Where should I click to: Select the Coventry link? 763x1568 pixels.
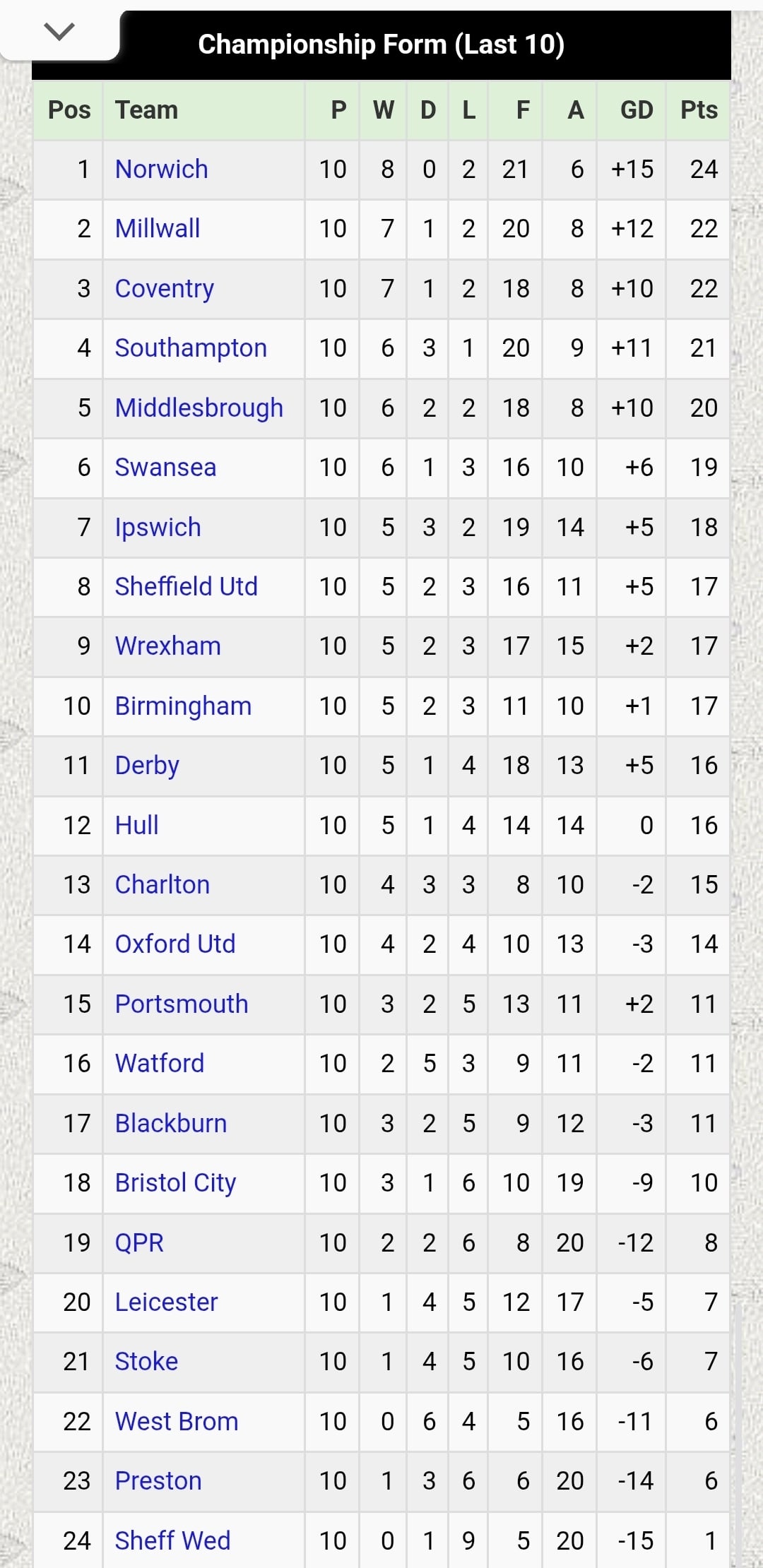pos(164,288)
